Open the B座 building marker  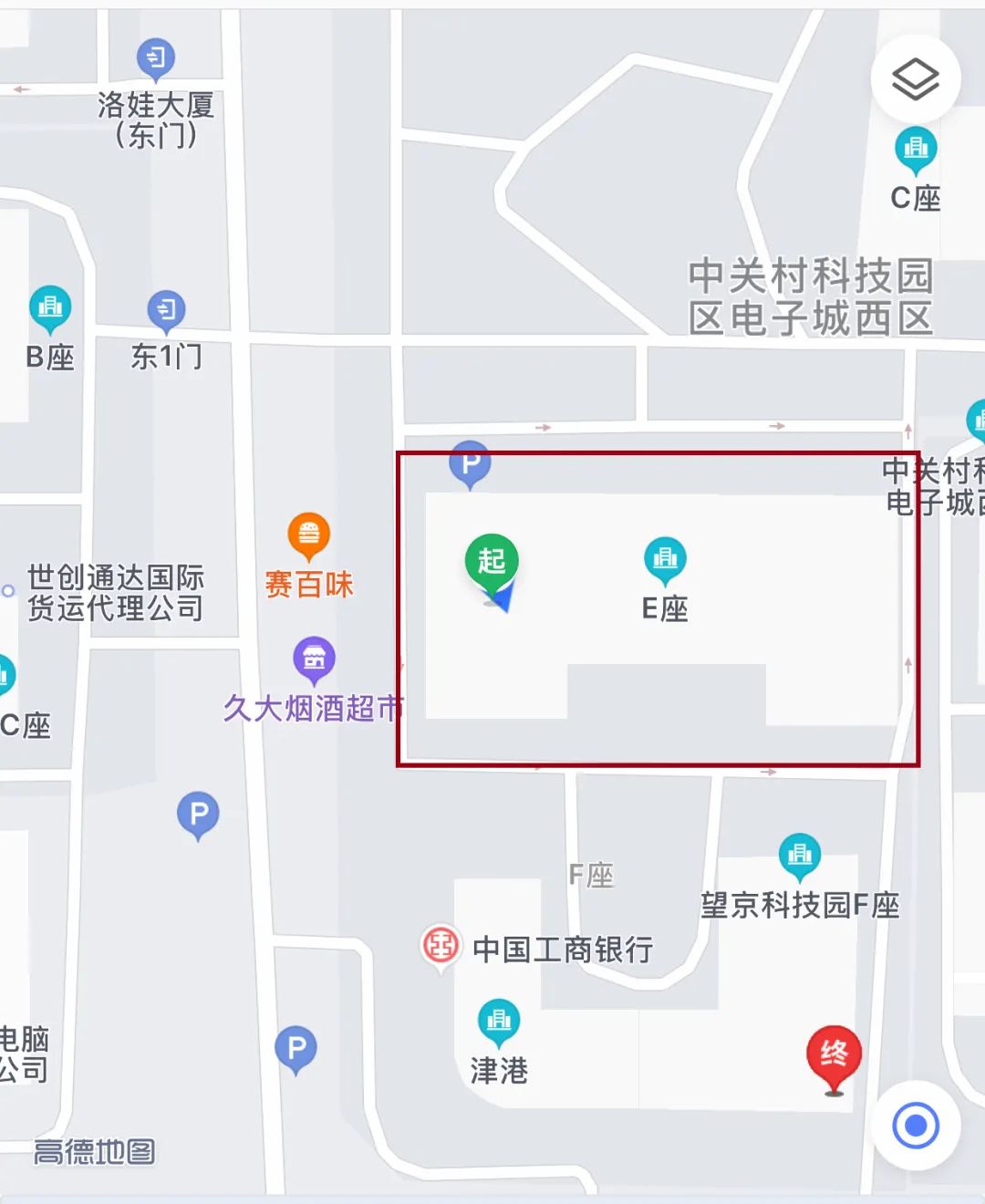point(50,308)
